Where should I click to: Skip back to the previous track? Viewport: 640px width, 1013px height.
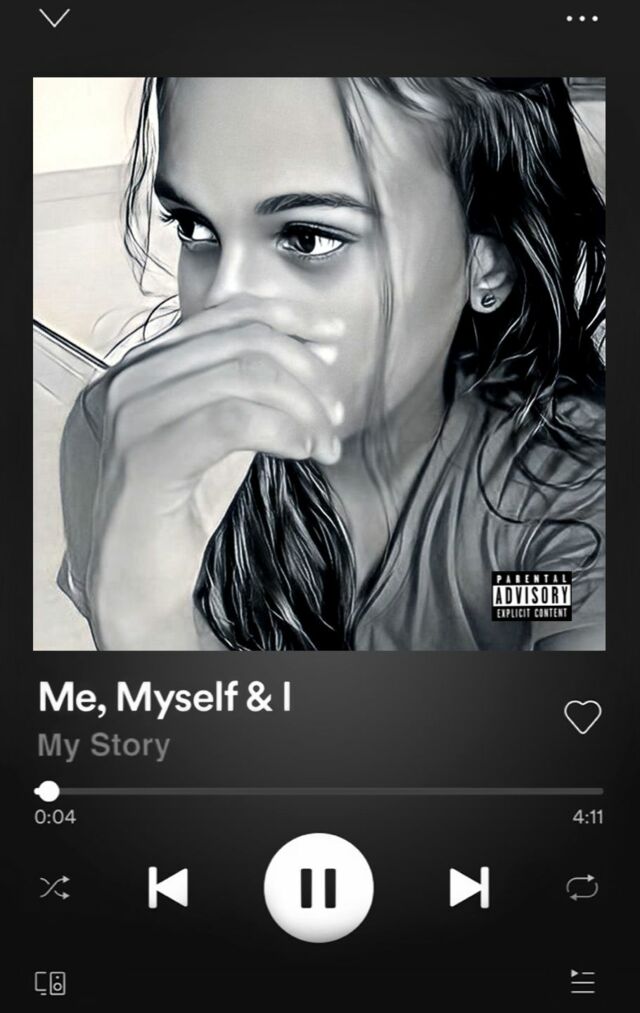click(168, 887)
